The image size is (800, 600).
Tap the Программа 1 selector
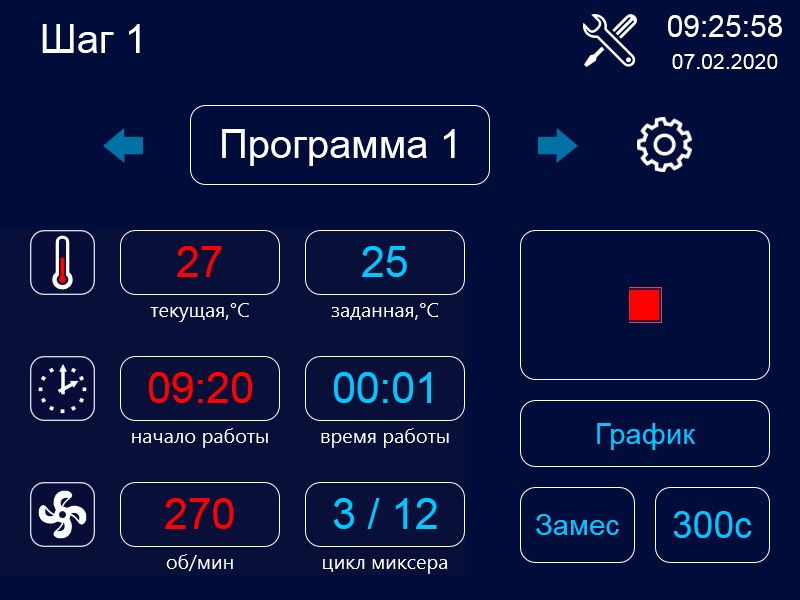(x=340, y=145)
